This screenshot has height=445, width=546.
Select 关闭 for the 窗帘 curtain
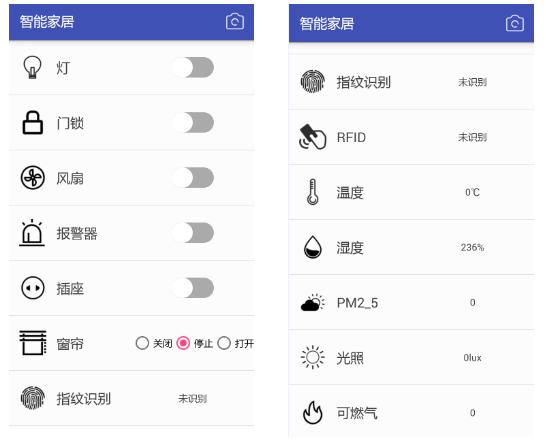tap(154, 343)
